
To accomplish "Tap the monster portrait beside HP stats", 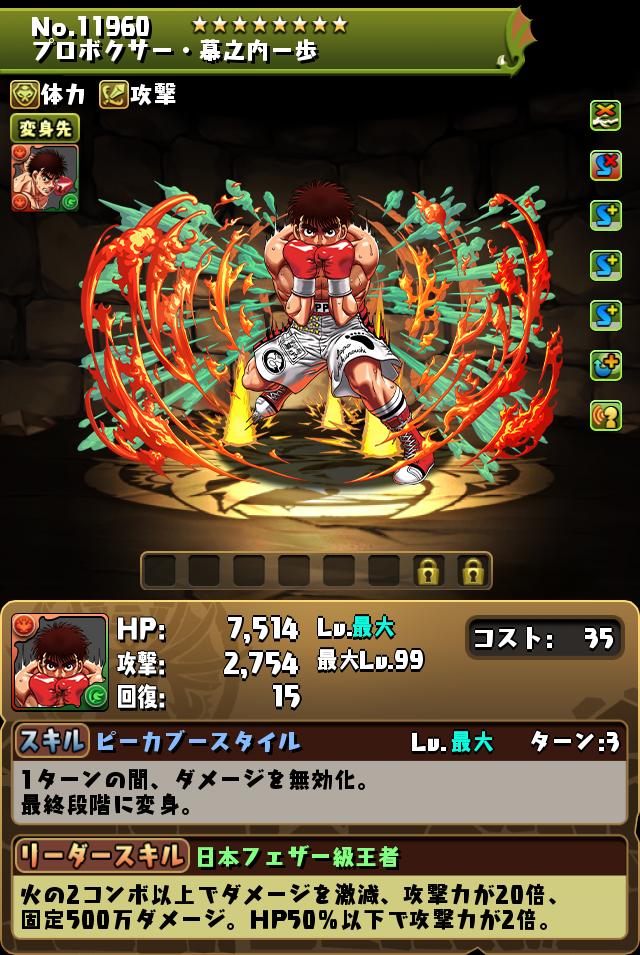I will 60,662.
